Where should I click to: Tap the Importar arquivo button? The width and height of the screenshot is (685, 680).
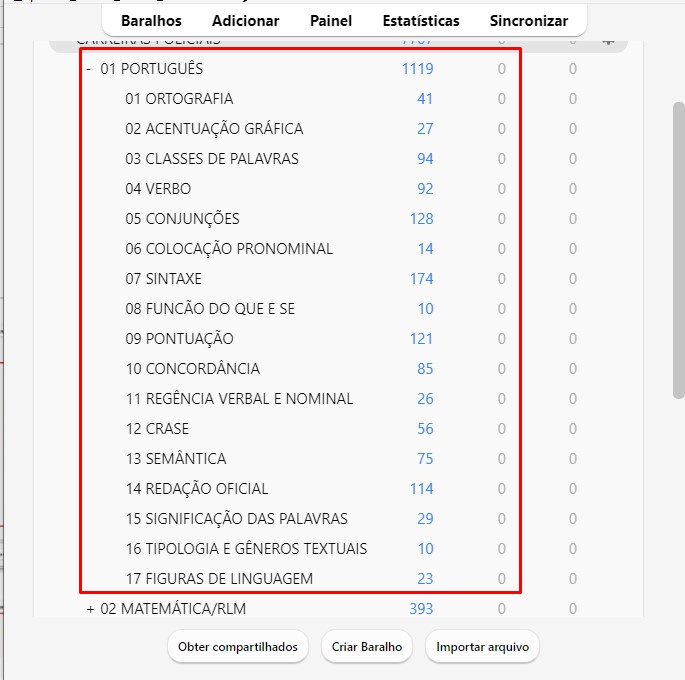point(482,647)
